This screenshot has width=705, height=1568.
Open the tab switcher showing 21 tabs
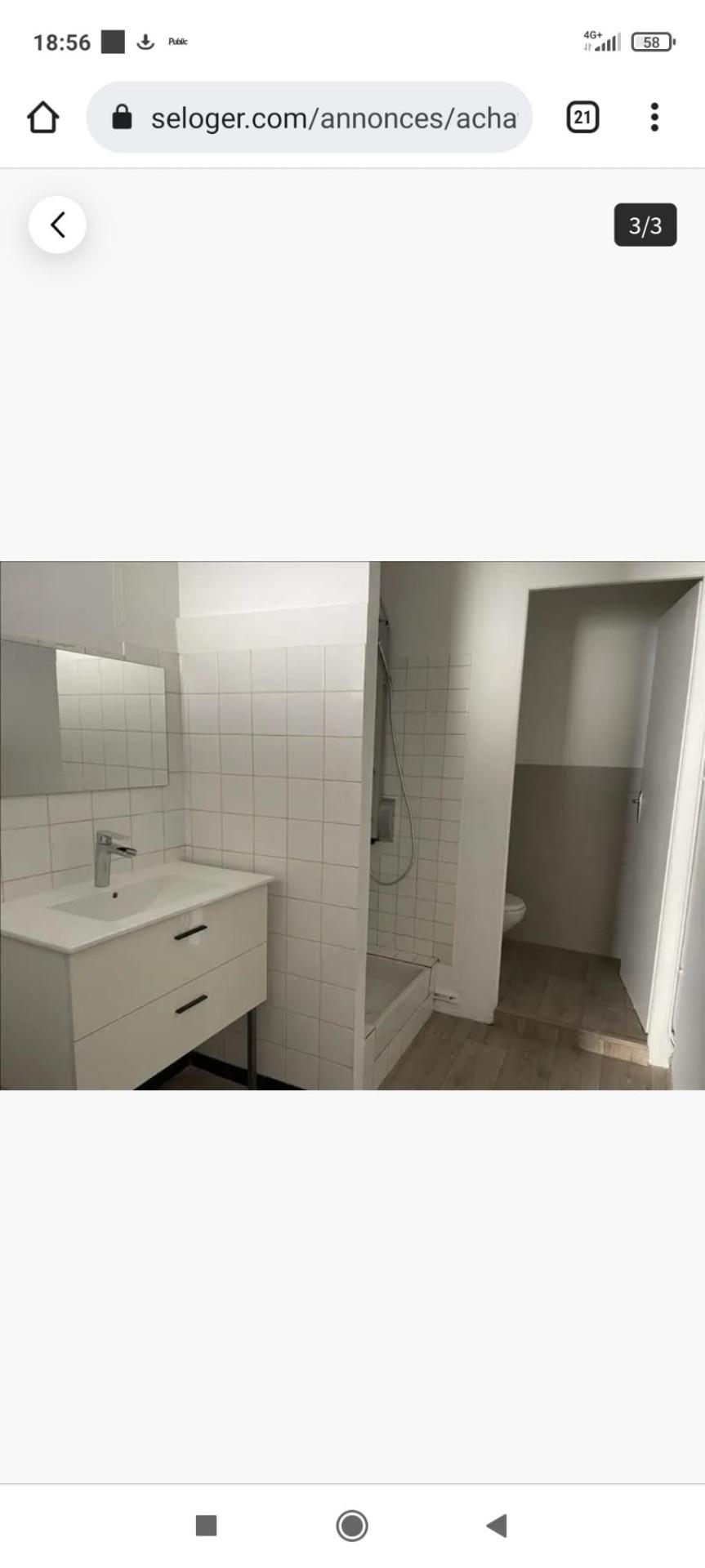[582, 118]
